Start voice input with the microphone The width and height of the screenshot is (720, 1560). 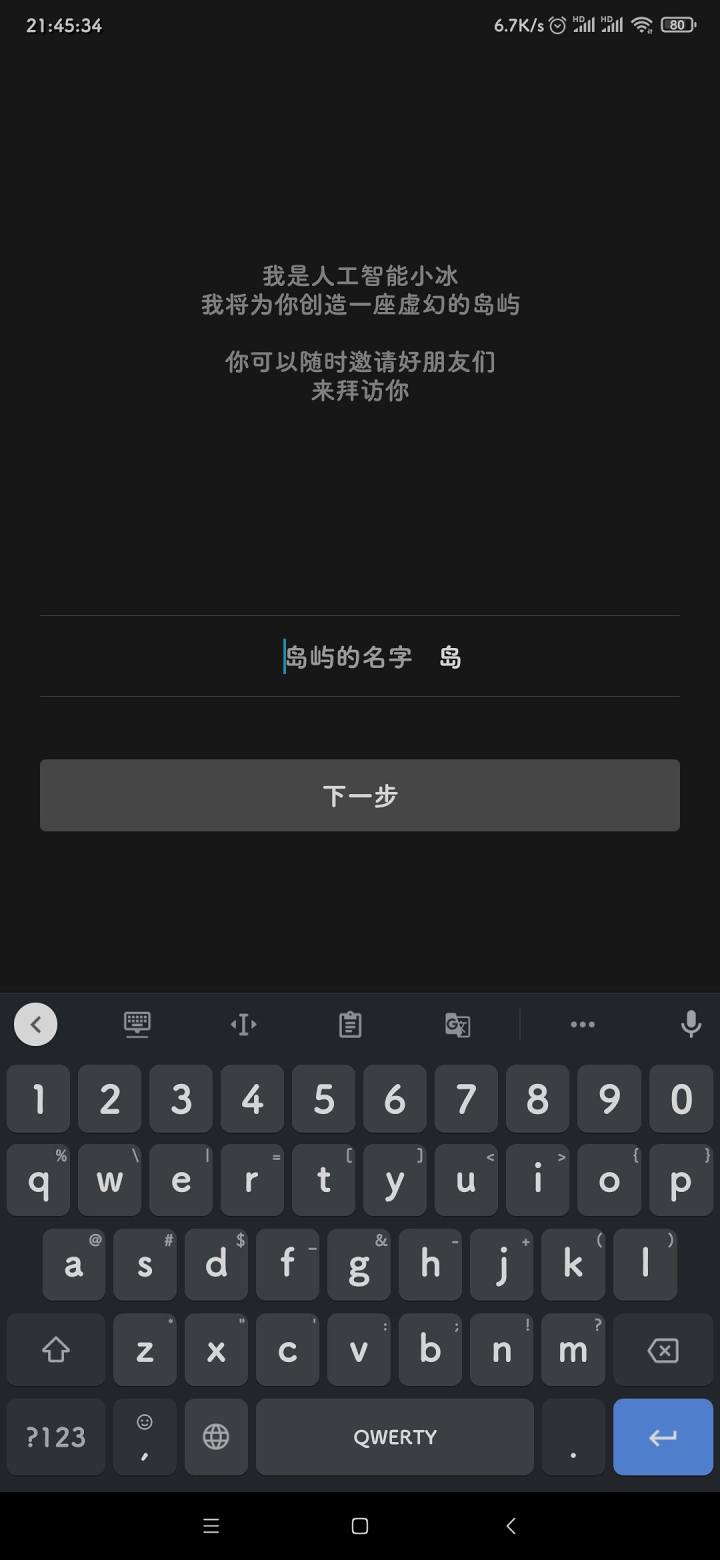point(690,1024)
